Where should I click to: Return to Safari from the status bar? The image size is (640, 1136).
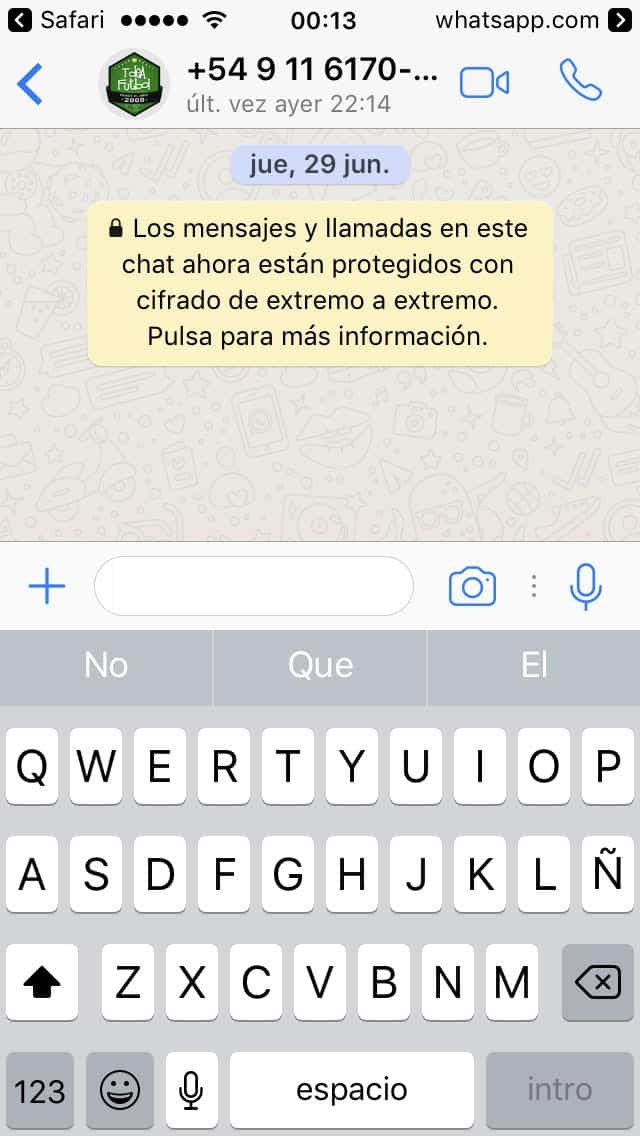pos(60,19)
